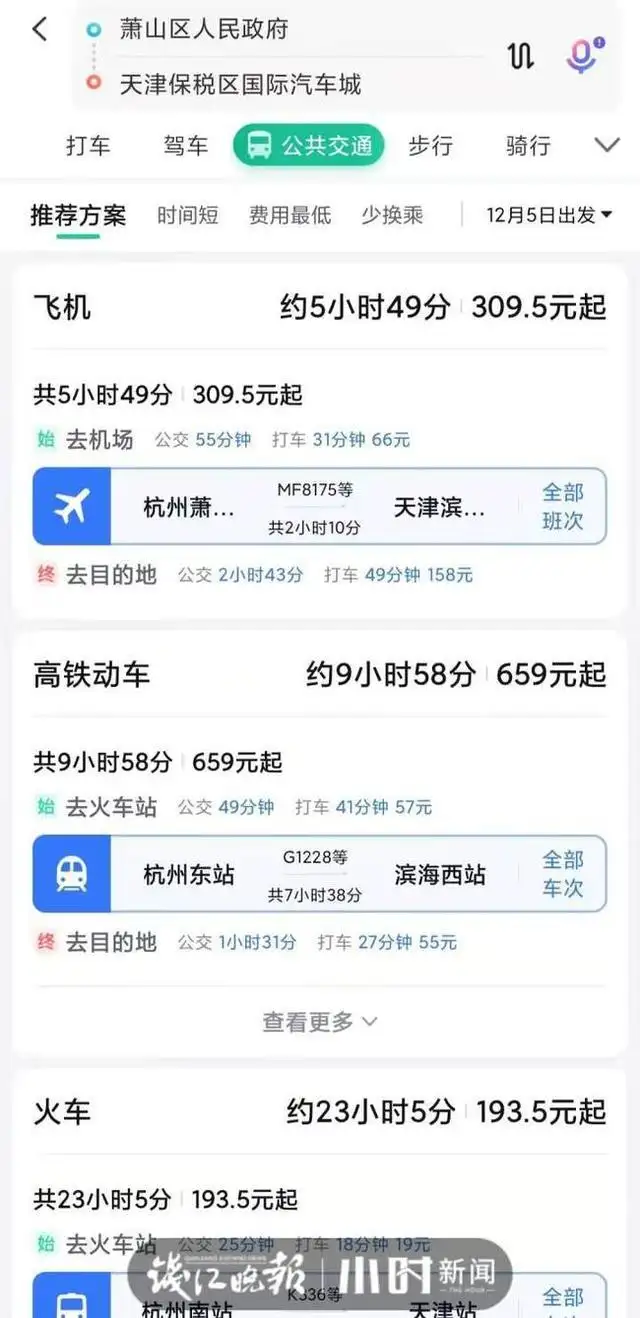
Task: Select 公共交通 tab
Action: point(309,146)
